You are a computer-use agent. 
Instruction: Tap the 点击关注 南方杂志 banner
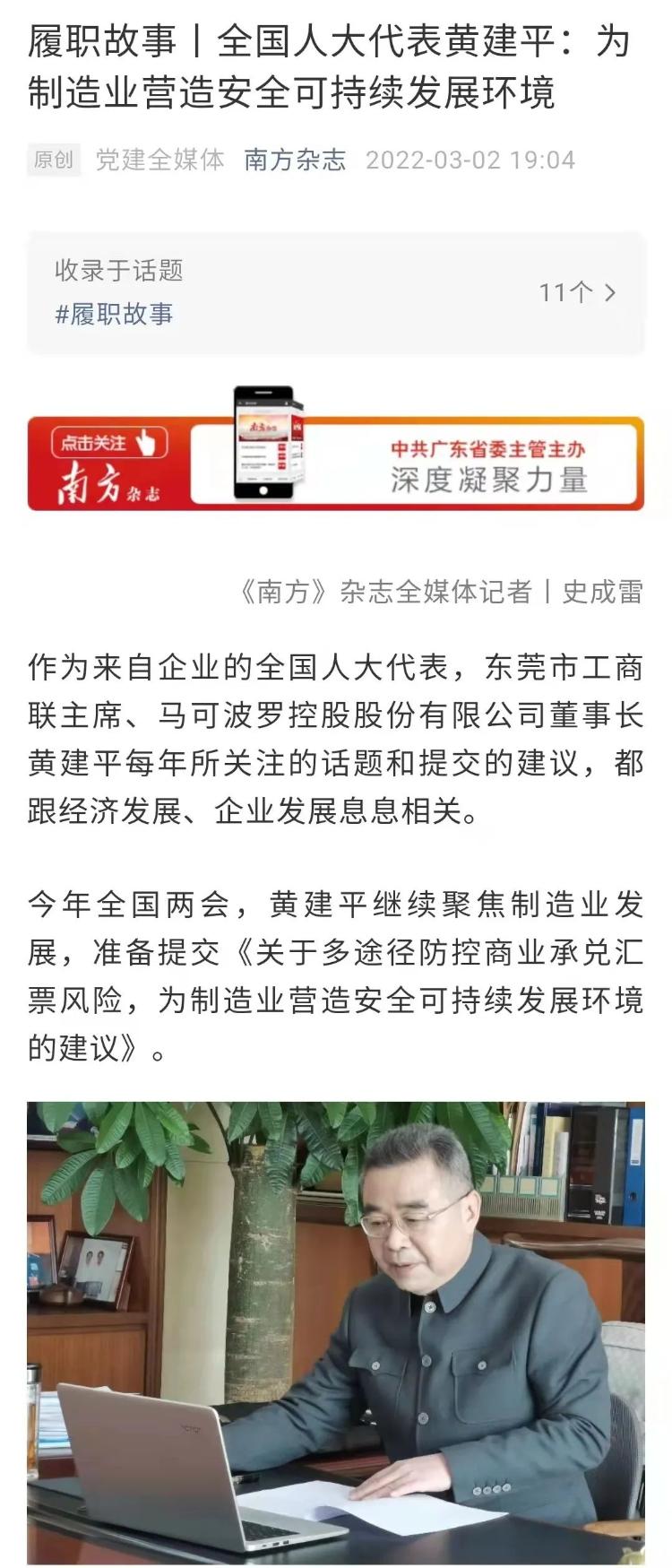tap(335, 462)
